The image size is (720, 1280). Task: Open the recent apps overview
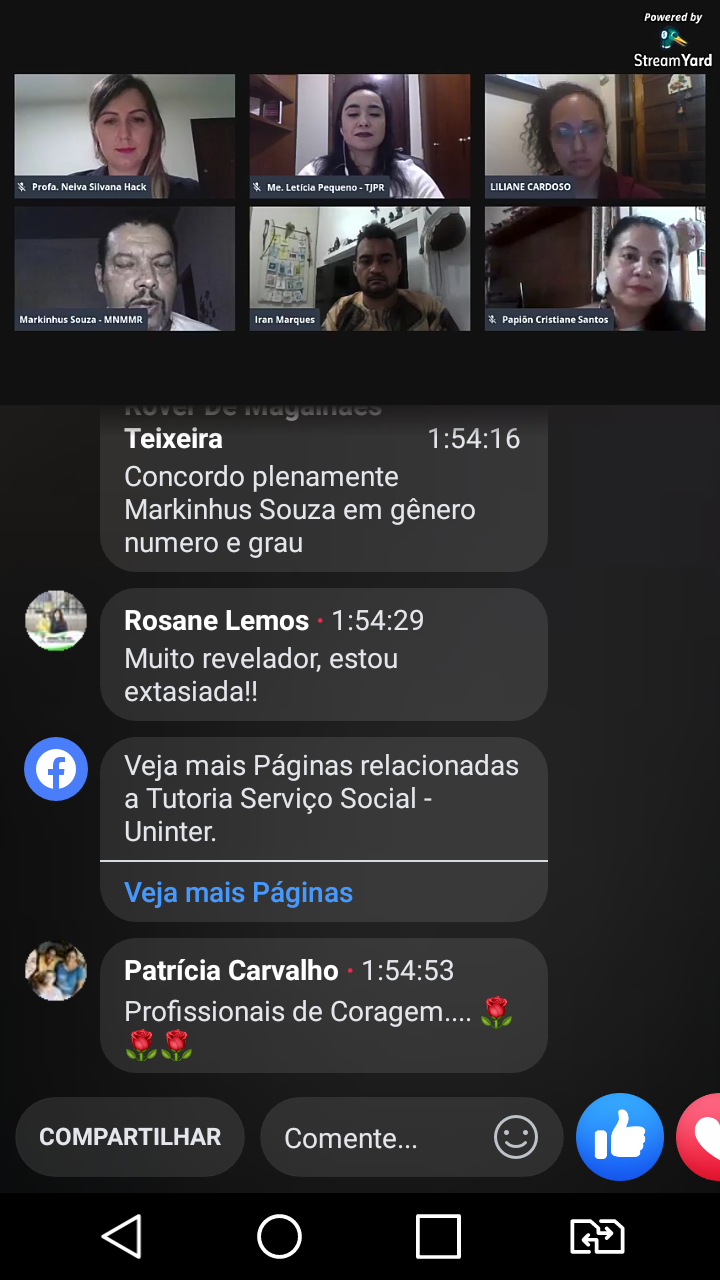(438, 1237)
